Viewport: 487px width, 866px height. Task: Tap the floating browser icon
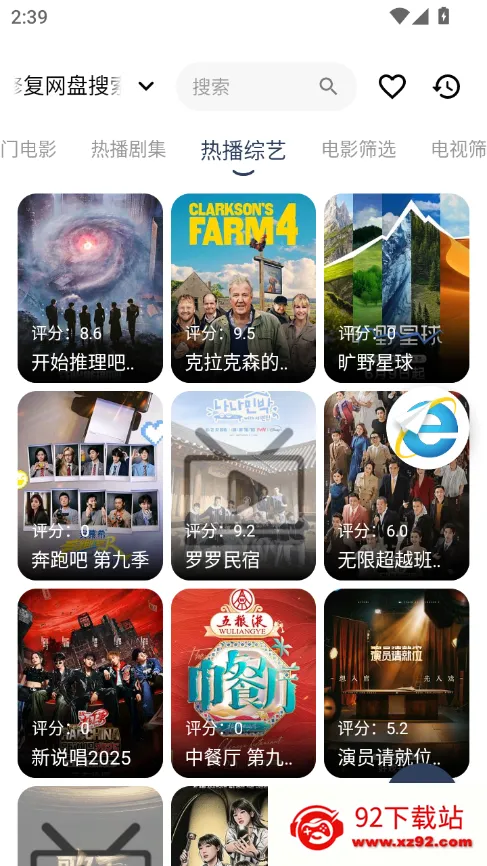[428, 427]
